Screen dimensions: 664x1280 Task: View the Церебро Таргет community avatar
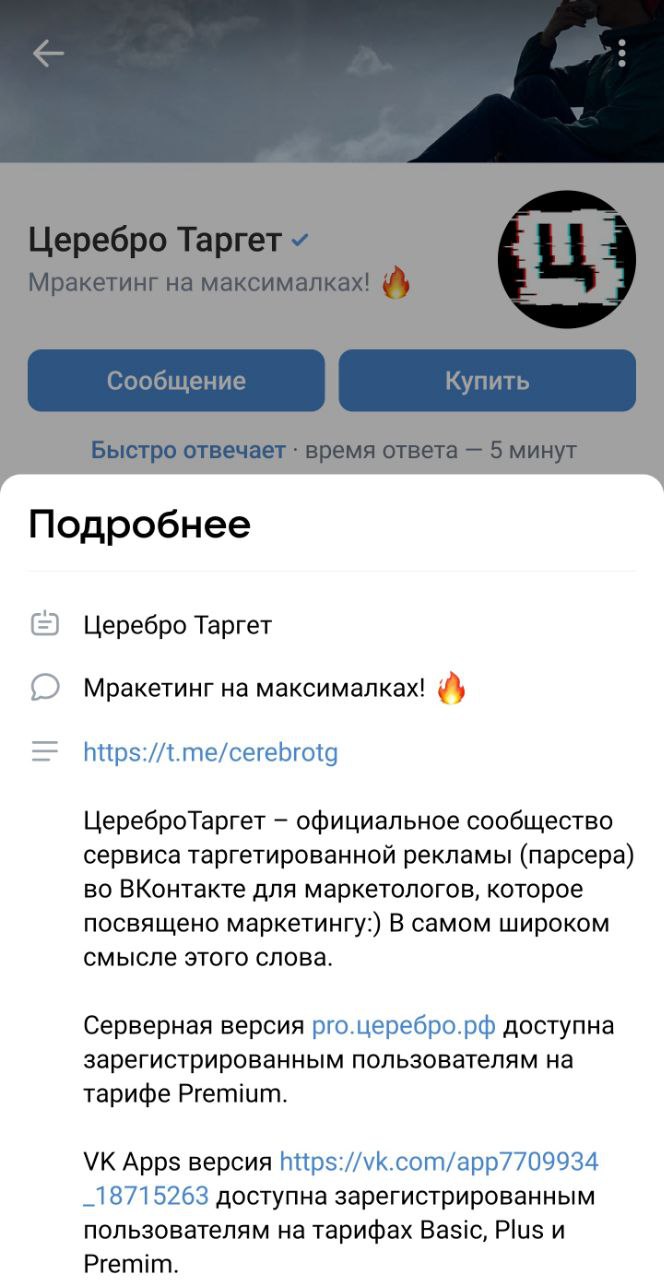[x=566, y=259]
